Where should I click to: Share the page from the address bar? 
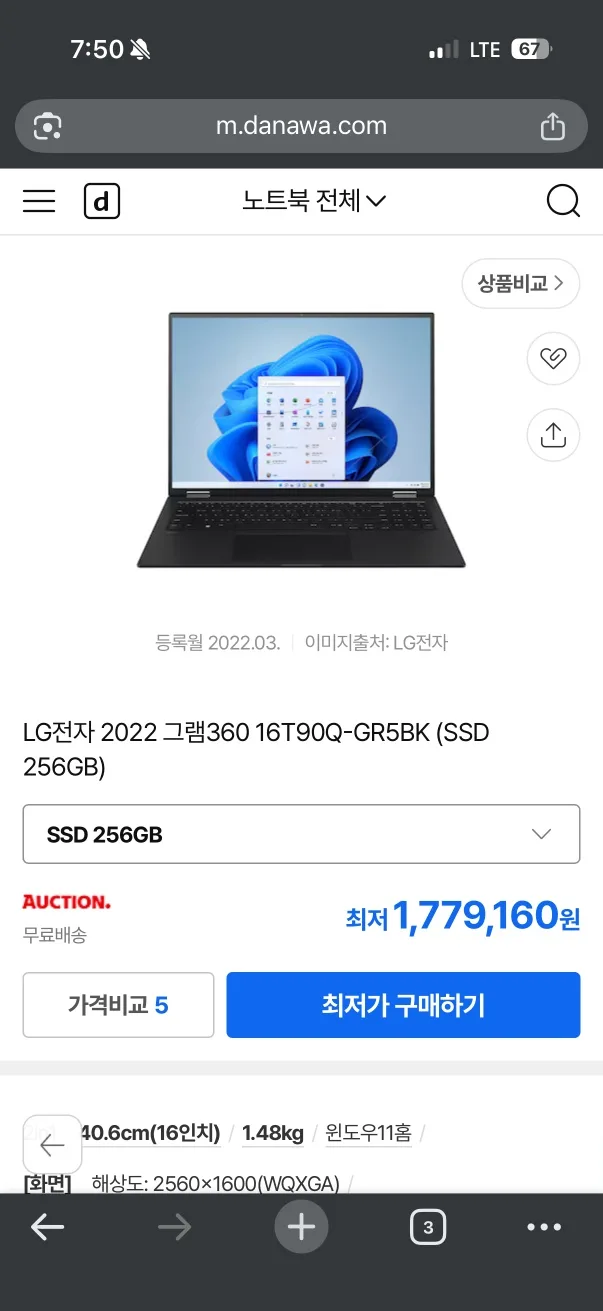click(552, 126)
